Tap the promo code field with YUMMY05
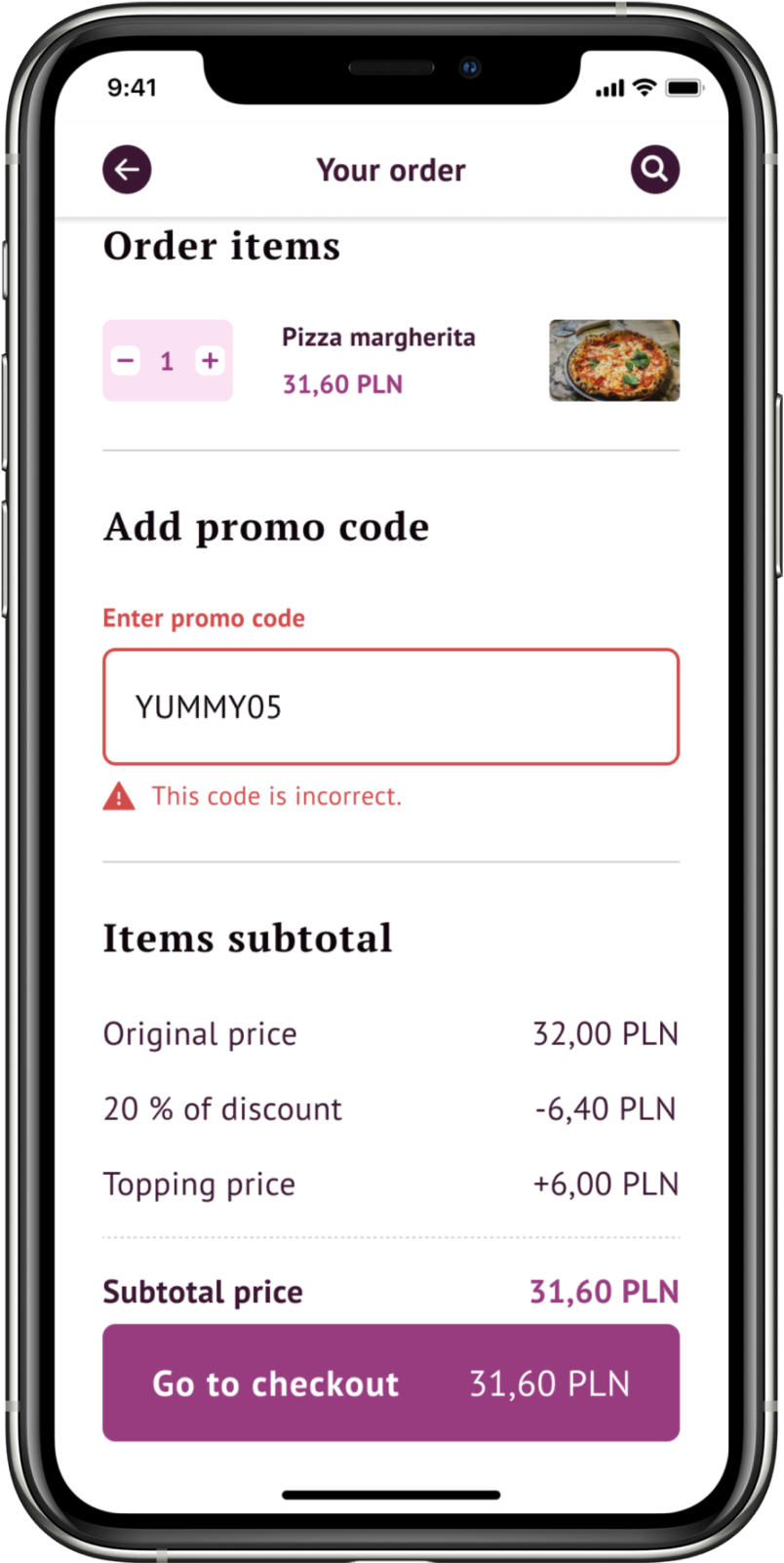784x1563 pixels. tap(391, 706)
